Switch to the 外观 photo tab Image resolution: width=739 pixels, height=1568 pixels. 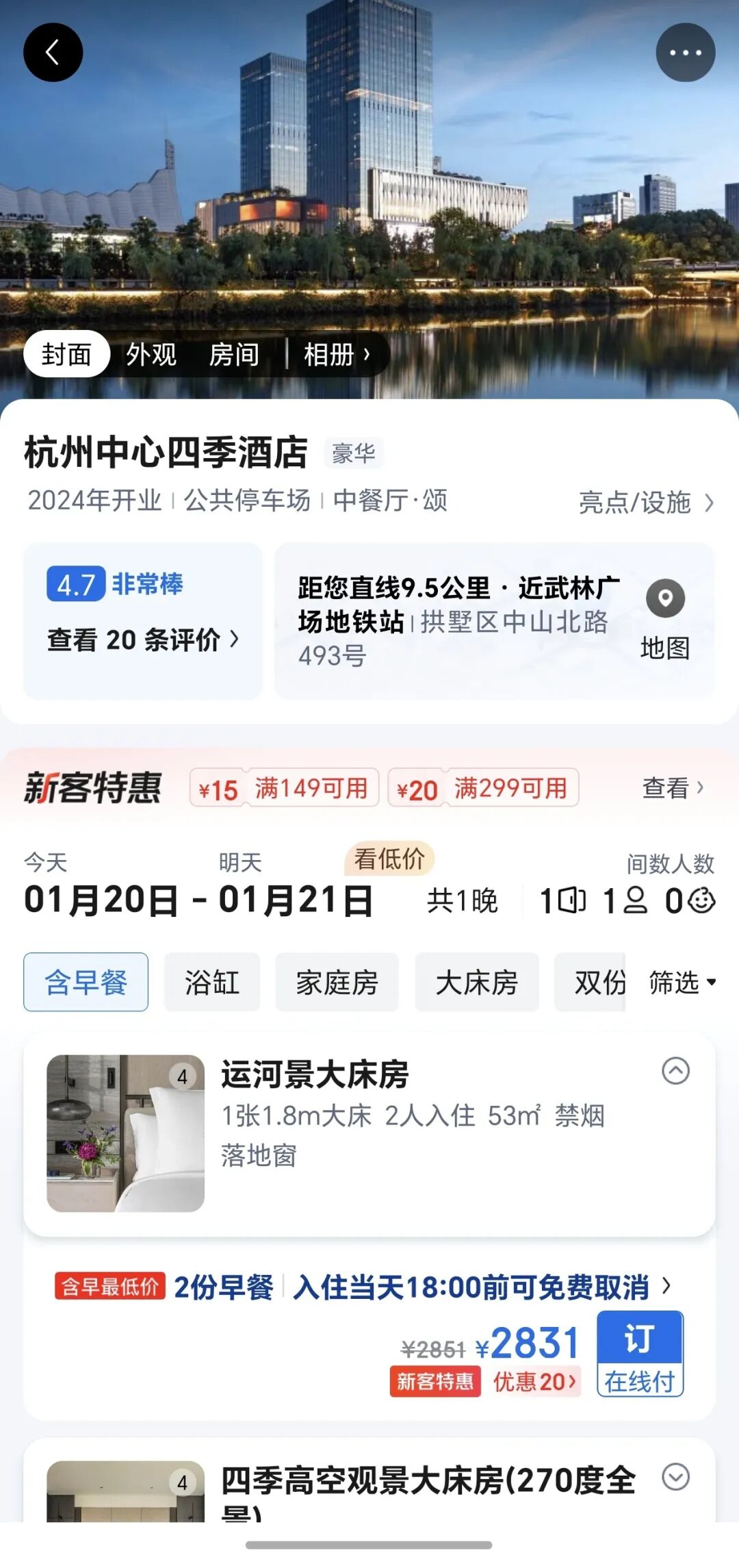[x=151, y=355]
